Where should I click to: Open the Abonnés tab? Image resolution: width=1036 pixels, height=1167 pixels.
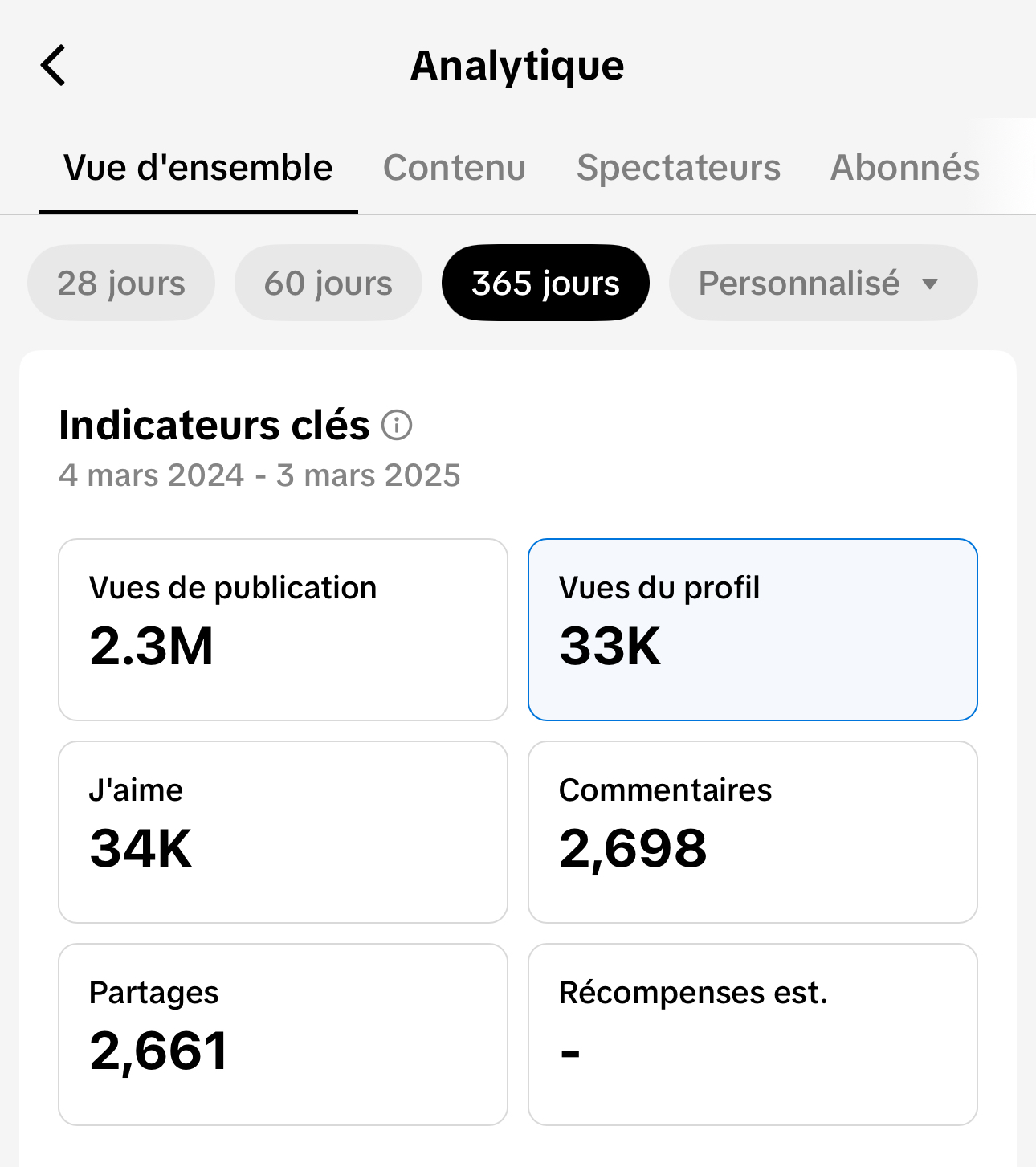click(x=905, y=168)
